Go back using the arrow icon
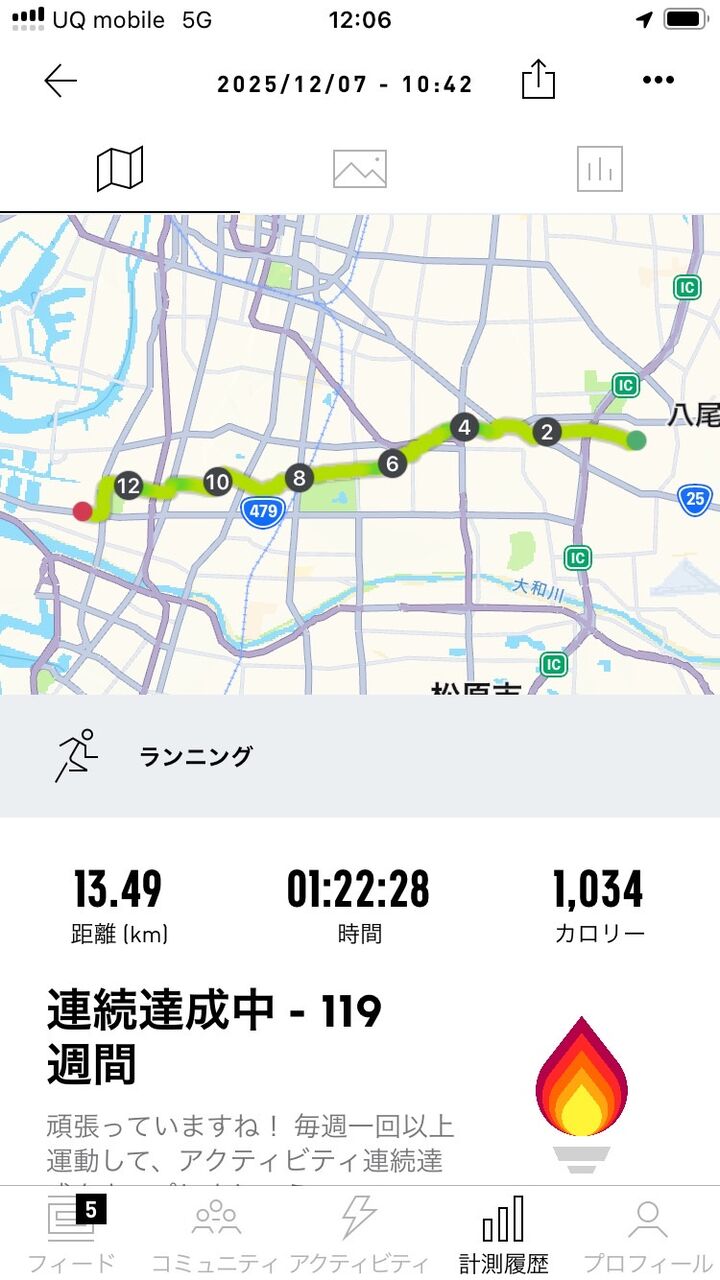720x1280 pixels. tap(61, 82)
